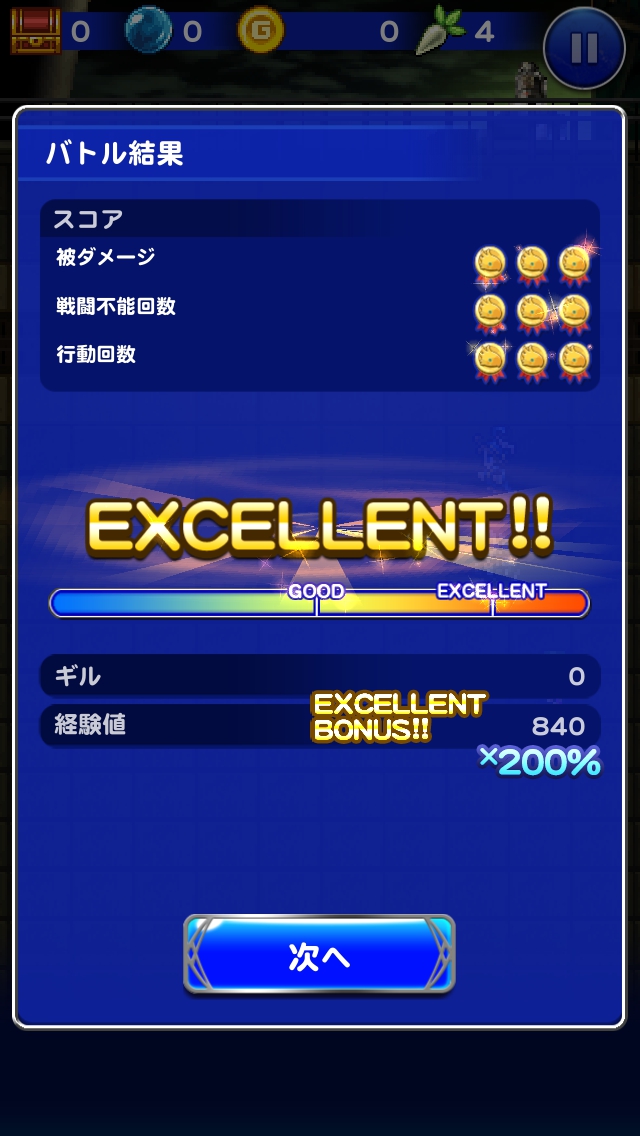Tap the 次へ button to continue
Image resolution: width=640 pixels, height=1136 pixels.
(319, 955)
